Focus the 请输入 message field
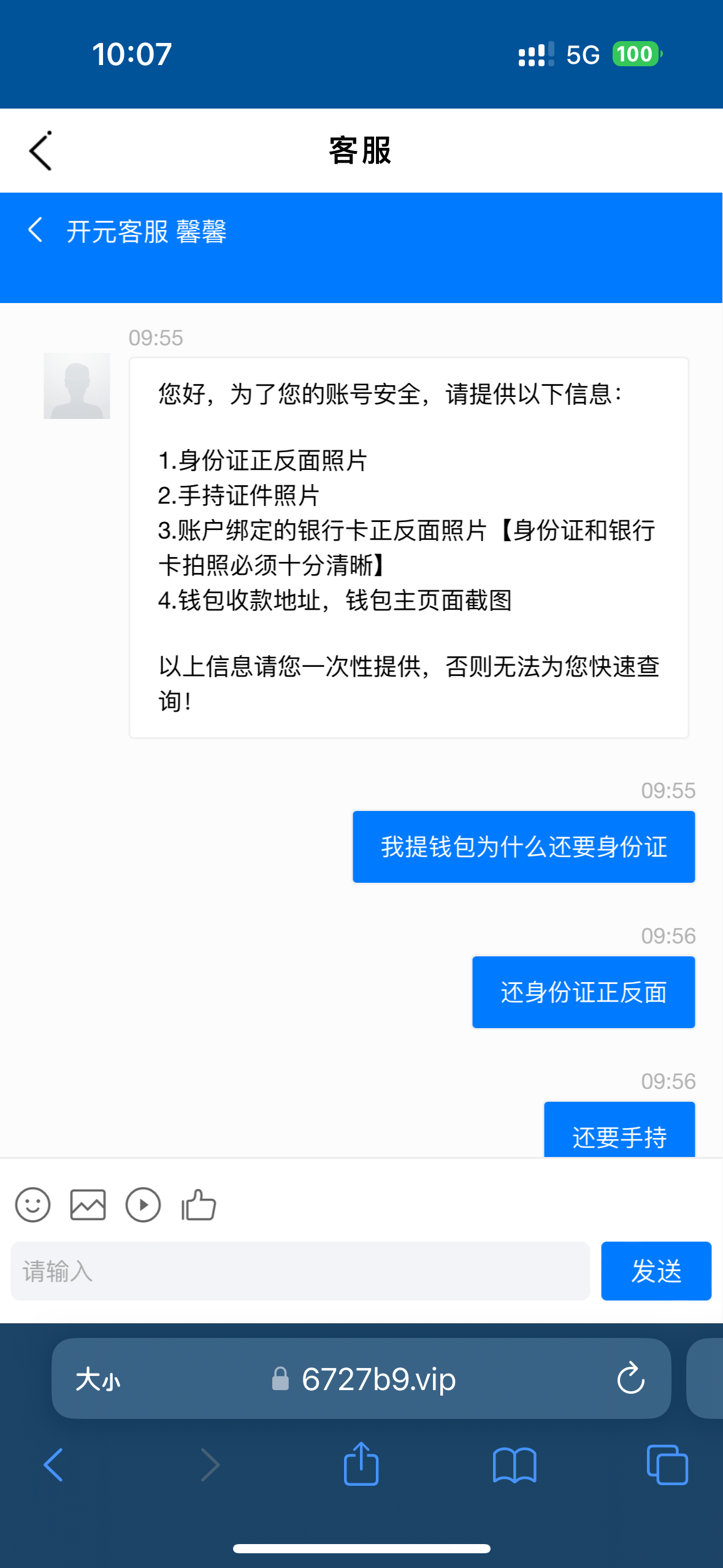The image size is (723, 1568). [x=300, y=1271]
